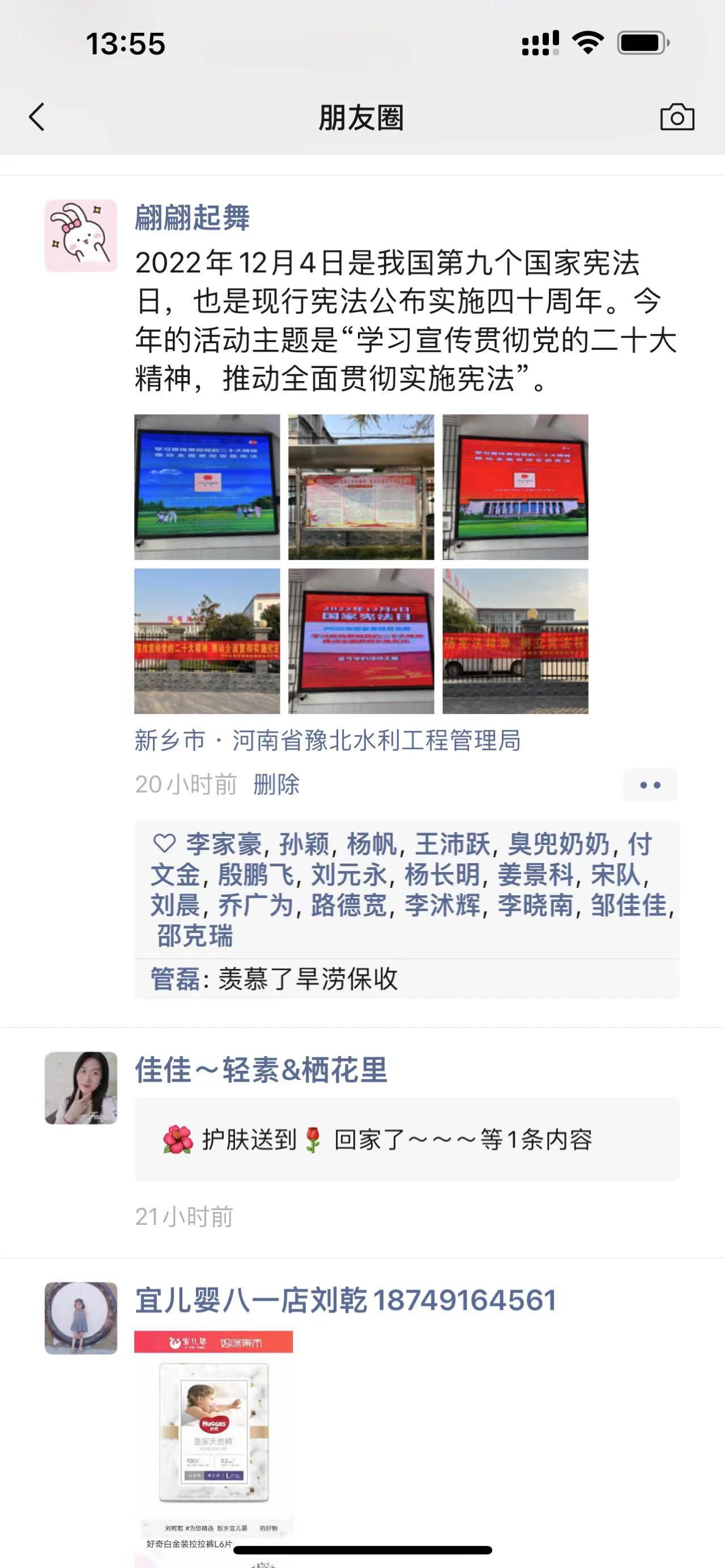The height and width of the screenshot is (1568, 725).
Task: Open the 国家宪法日 screen photo
Action: [x=361, y=640]
